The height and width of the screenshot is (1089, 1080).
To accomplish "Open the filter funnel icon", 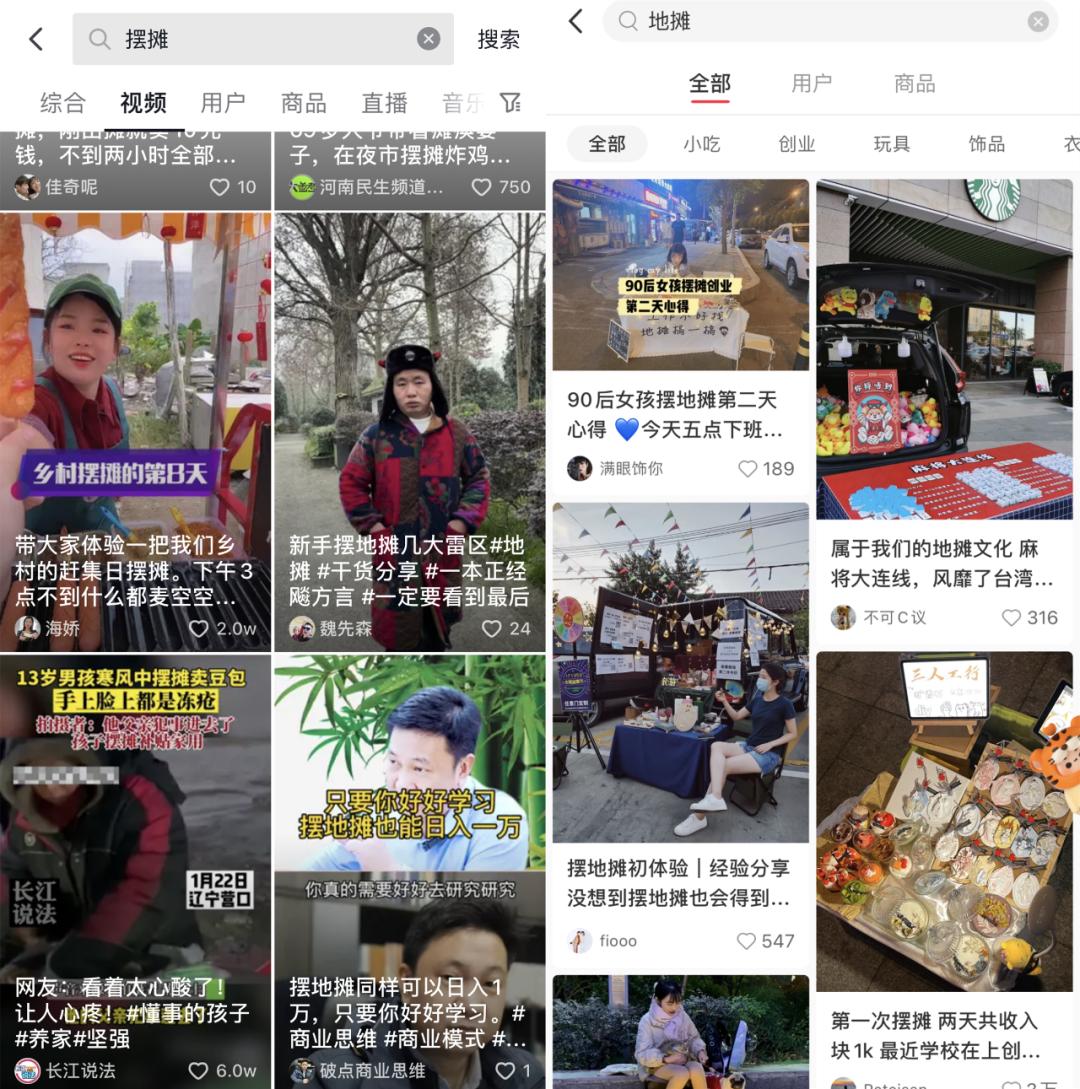I will pyautogui.click(x=510, y=103).
